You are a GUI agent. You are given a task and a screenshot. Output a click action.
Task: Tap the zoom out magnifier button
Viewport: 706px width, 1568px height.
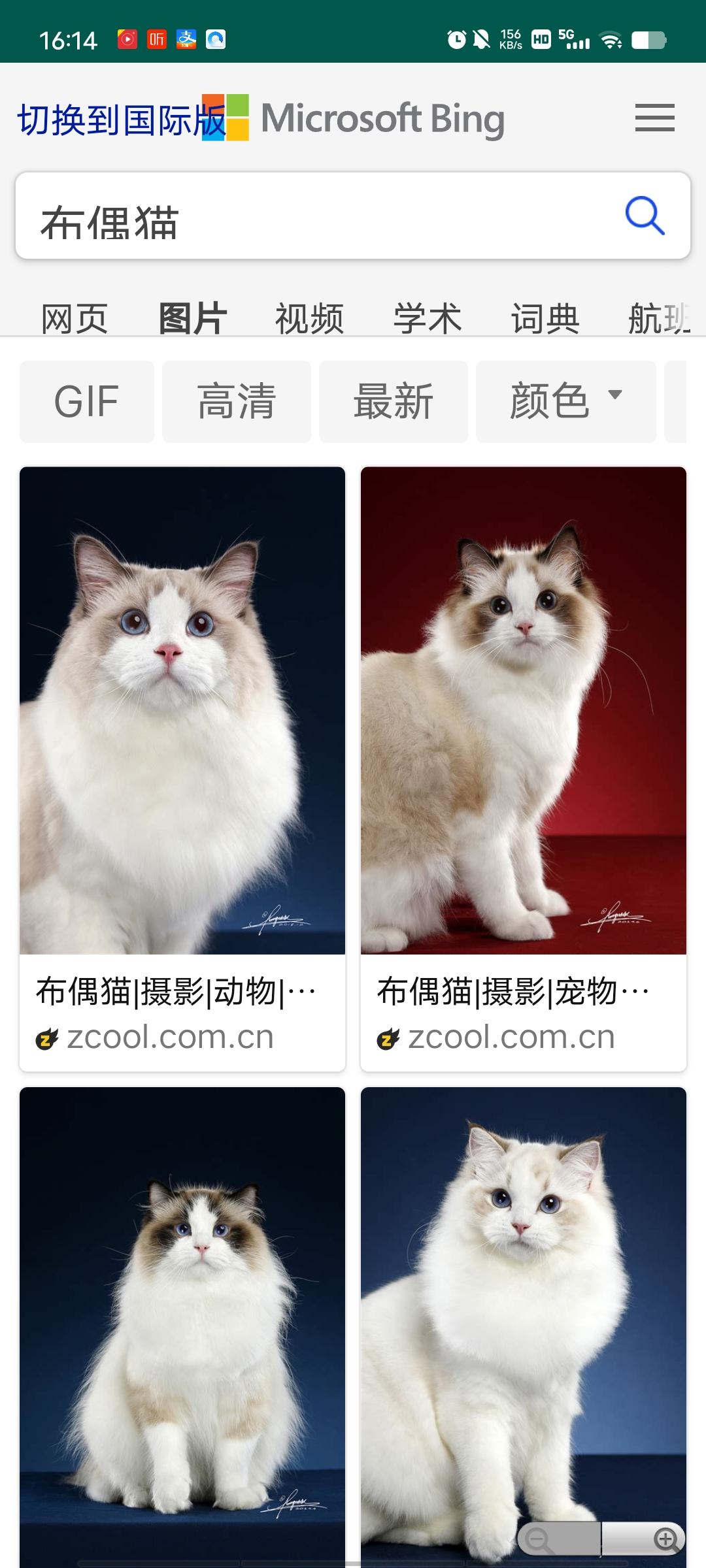pos(538,1539)
